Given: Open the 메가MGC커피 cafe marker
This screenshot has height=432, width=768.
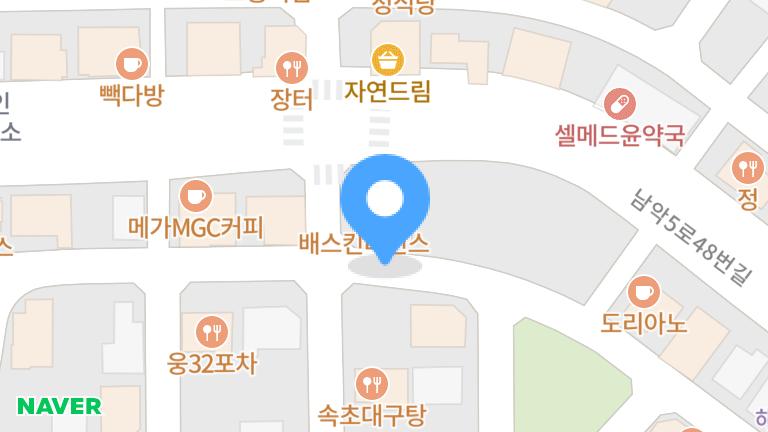Looking at the screenshot, I should tap(196, 195).
